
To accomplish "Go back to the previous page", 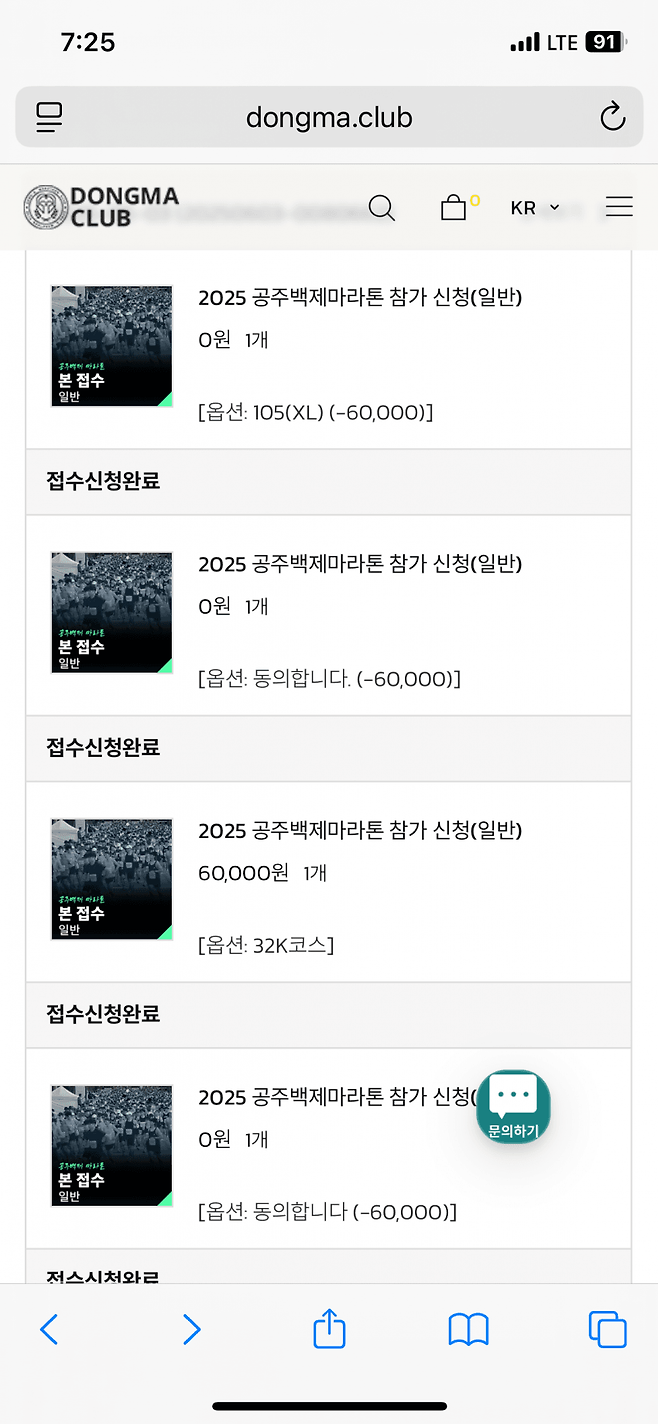I will [49, 1329].
